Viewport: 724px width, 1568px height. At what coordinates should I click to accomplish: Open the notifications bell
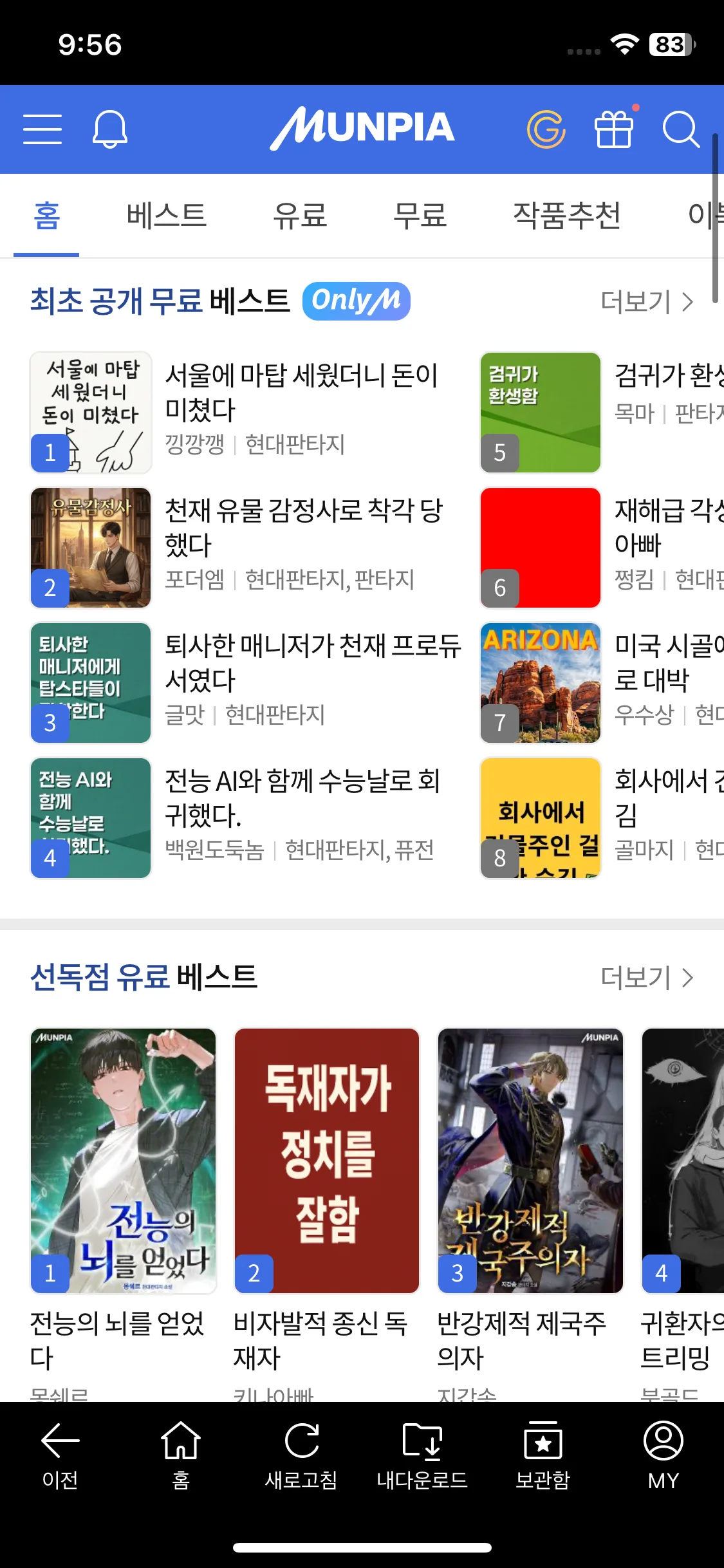coord(110,129)
